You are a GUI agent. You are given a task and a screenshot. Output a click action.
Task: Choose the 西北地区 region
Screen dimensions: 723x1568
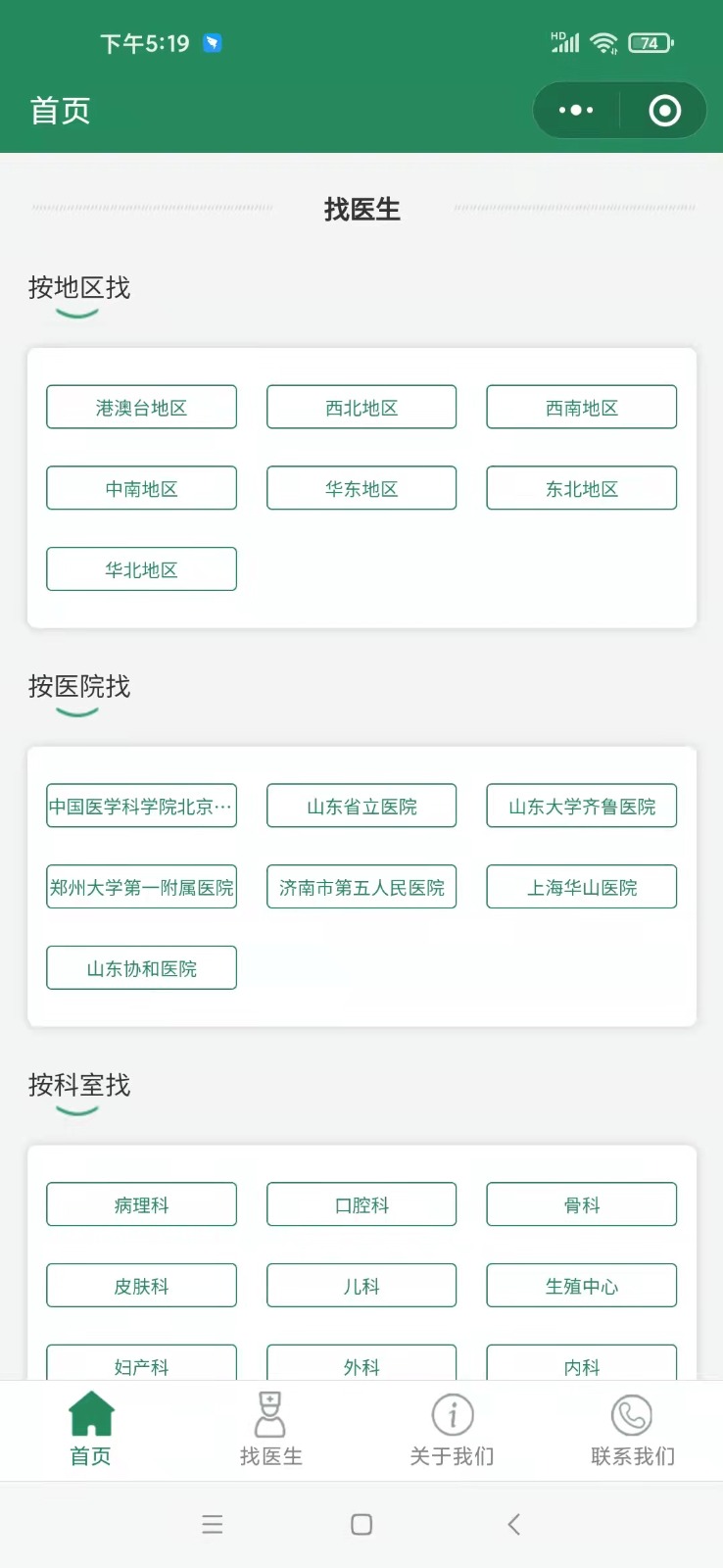point(361,407)
